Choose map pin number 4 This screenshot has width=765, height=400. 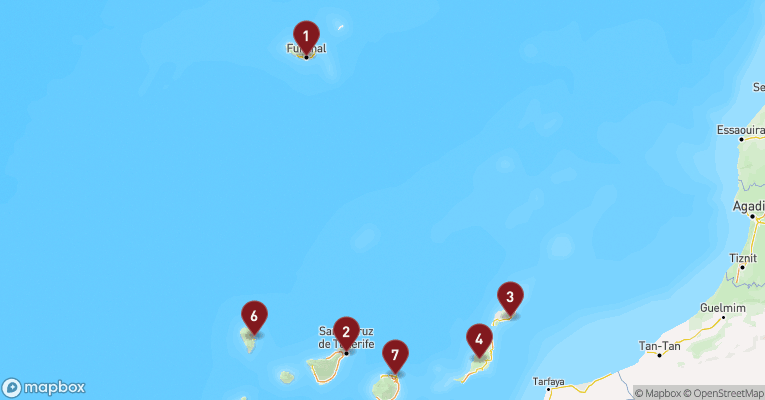coord(480,338)
